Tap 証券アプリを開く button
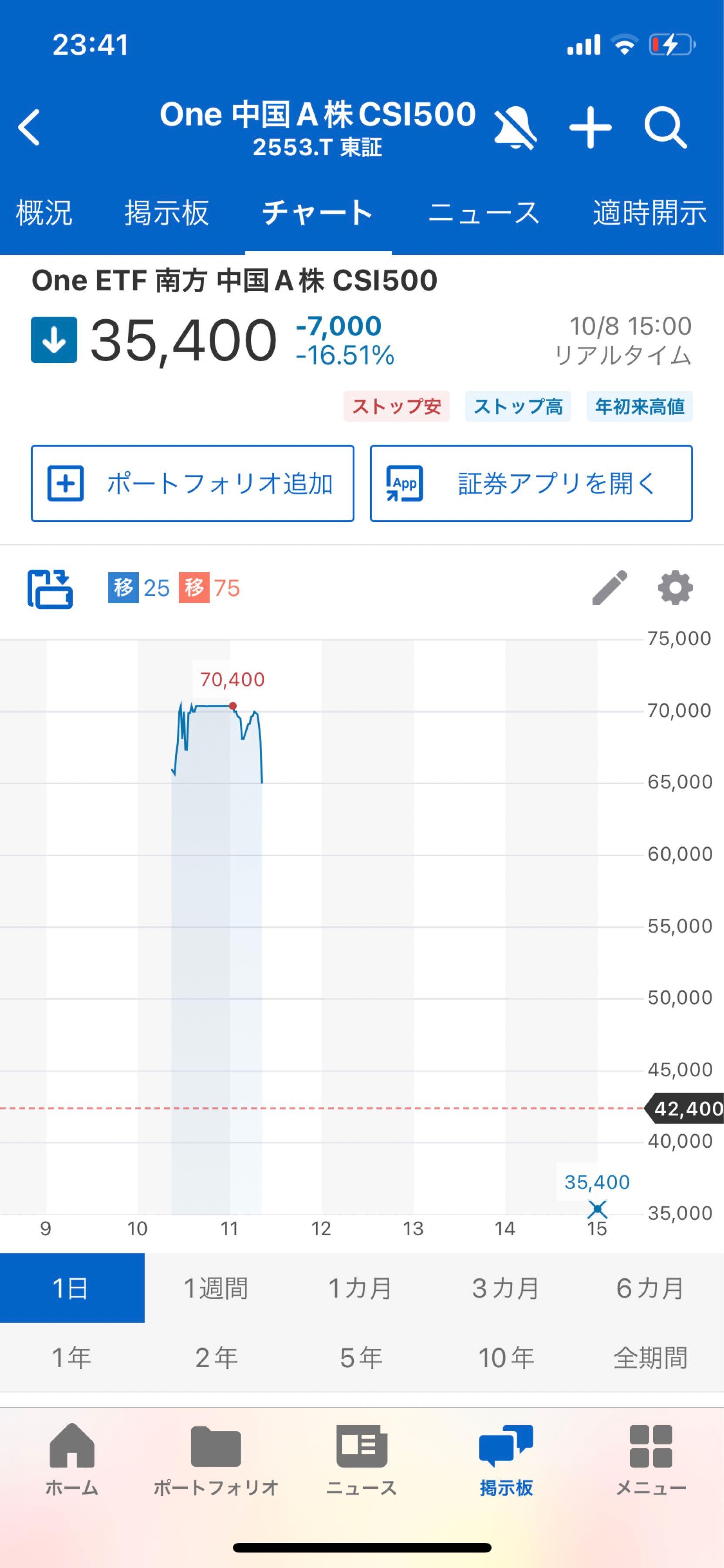724x1568 pixels. pos(531,483)
